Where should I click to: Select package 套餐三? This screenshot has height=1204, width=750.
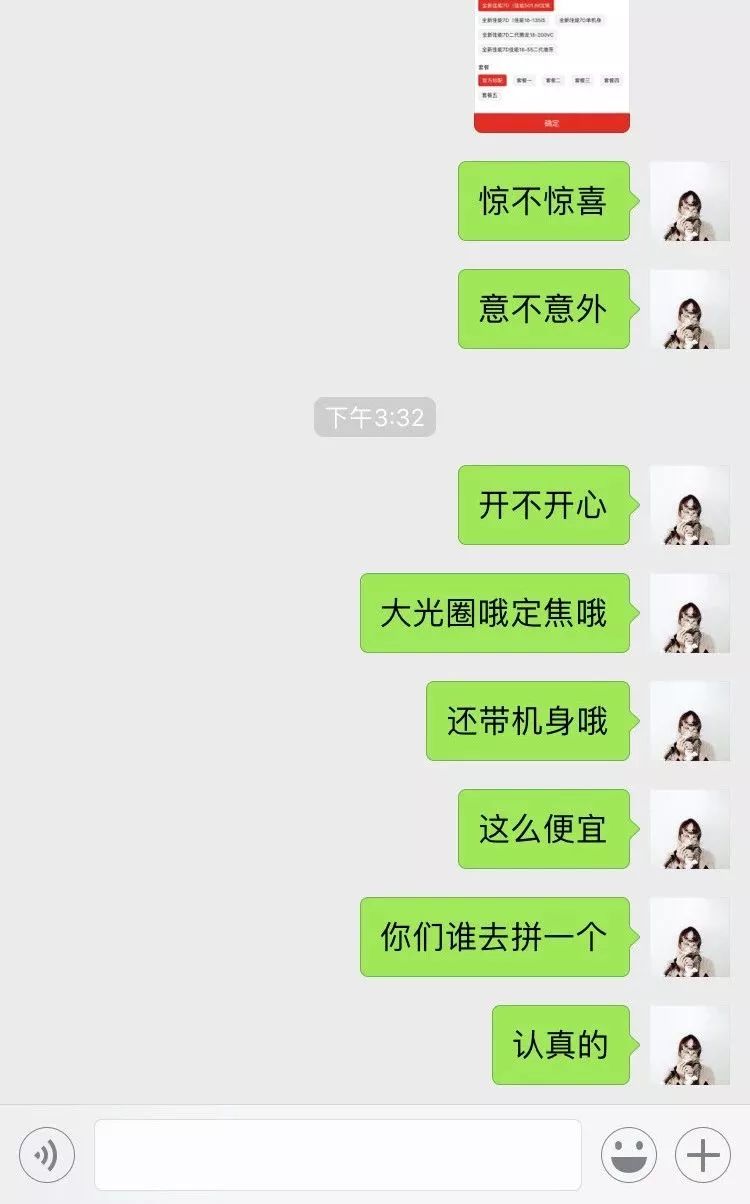pyautogui.click(x=583, y=79)
